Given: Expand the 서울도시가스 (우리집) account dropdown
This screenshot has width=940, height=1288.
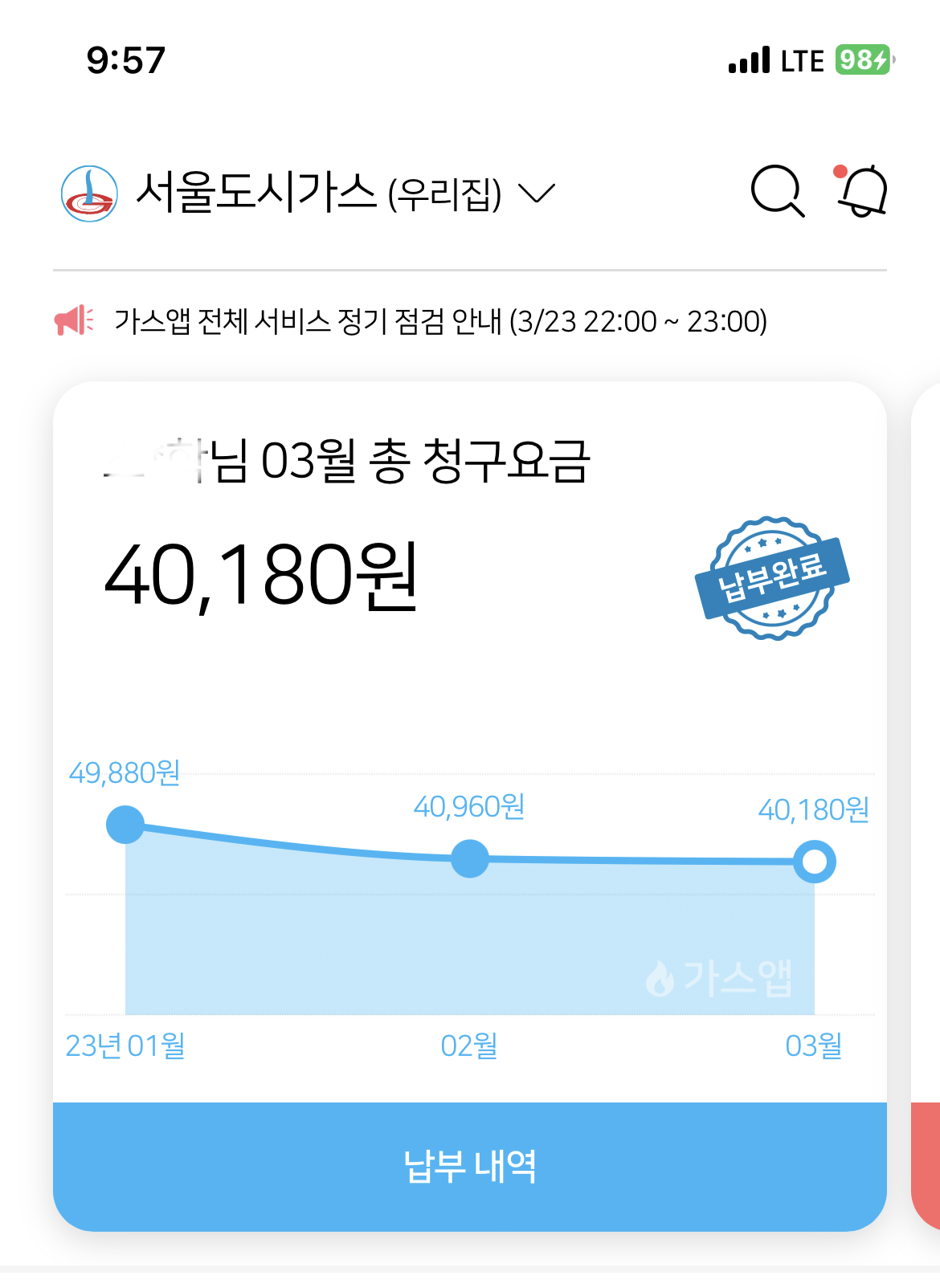Looking at the screenshot, I should (x=536, y=193).
